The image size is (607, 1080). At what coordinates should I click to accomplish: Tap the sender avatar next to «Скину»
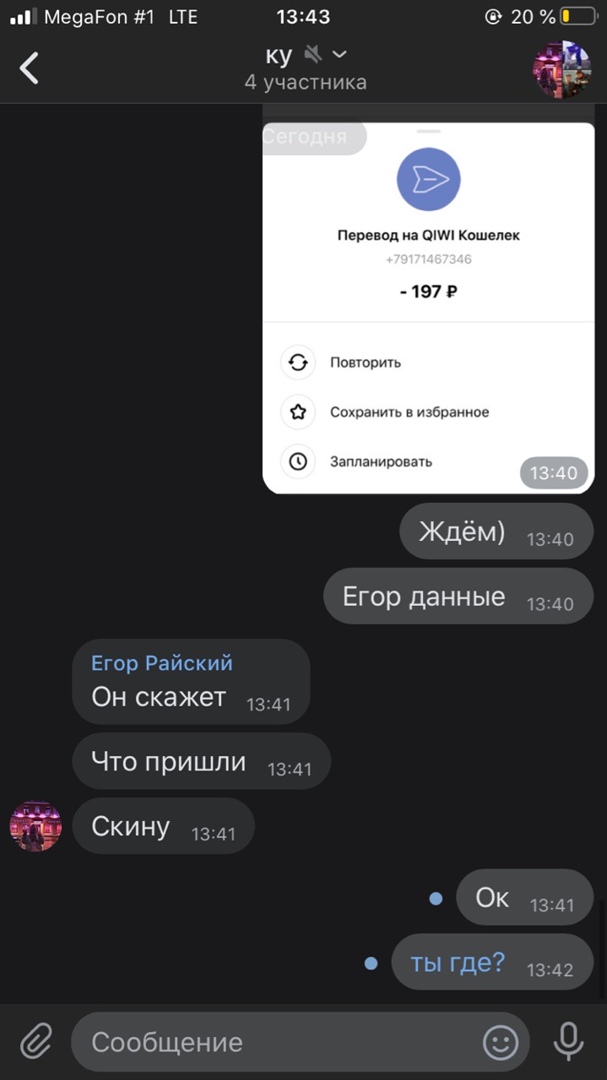(x=36, y=826)
